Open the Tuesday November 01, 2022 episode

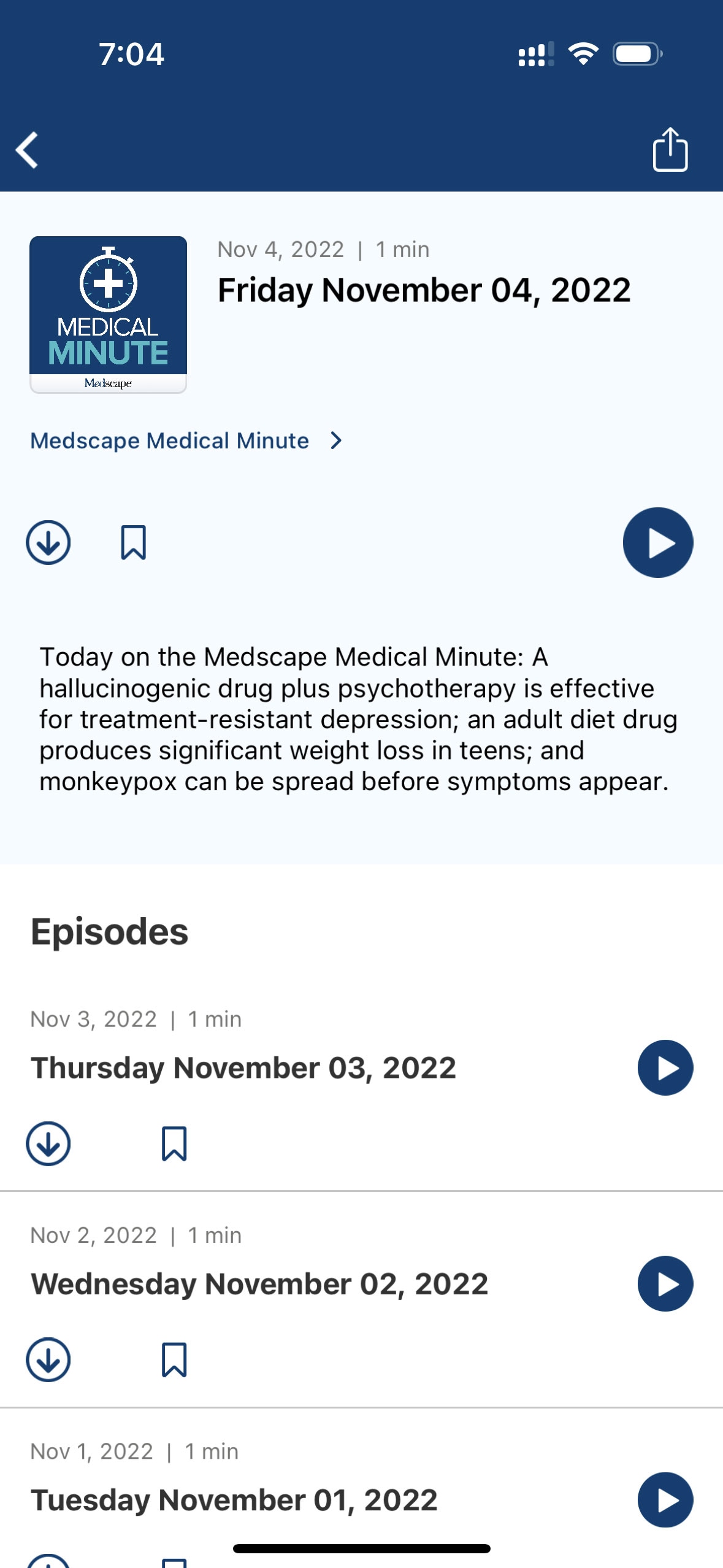pyautogui.click(x=234, y=1499)
